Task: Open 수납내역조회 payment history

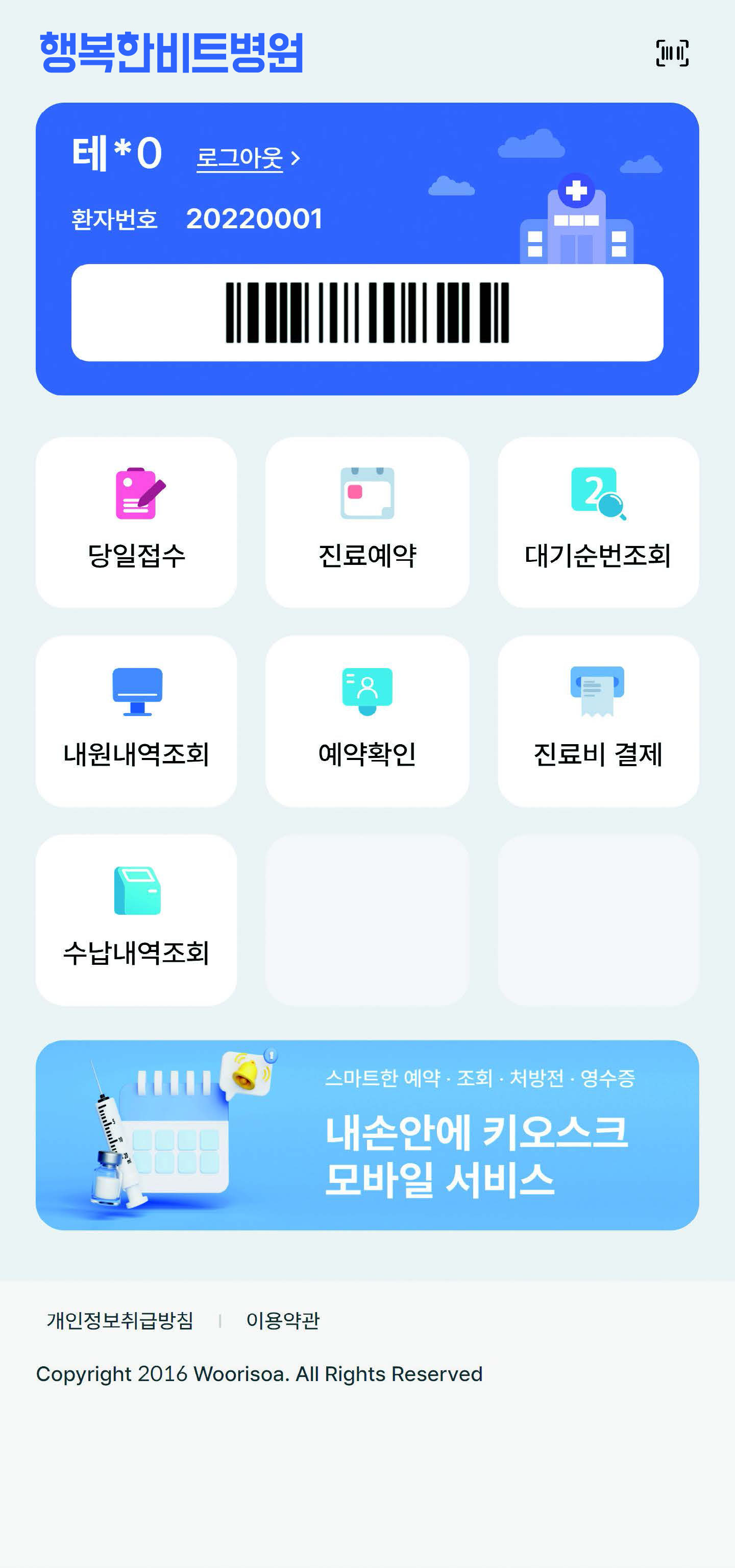Action: click(136, 919)
